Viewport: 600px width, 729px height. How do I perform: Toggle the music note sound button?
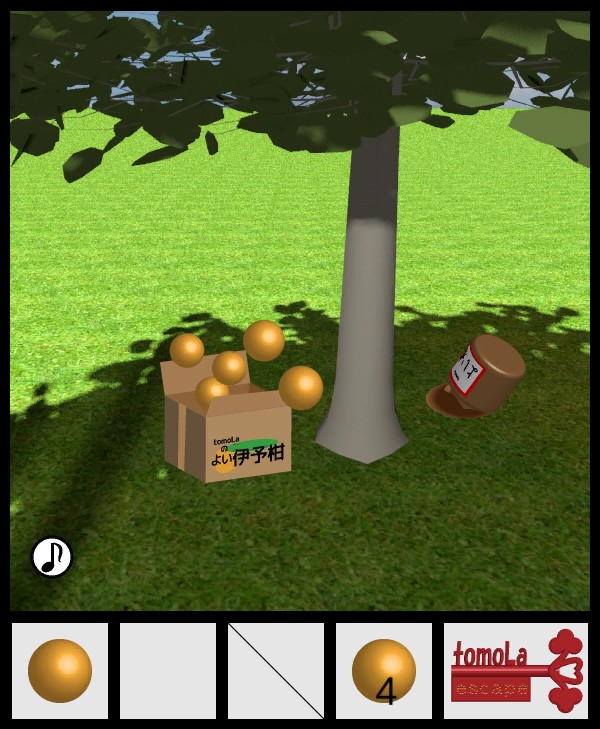coord(52,557)
